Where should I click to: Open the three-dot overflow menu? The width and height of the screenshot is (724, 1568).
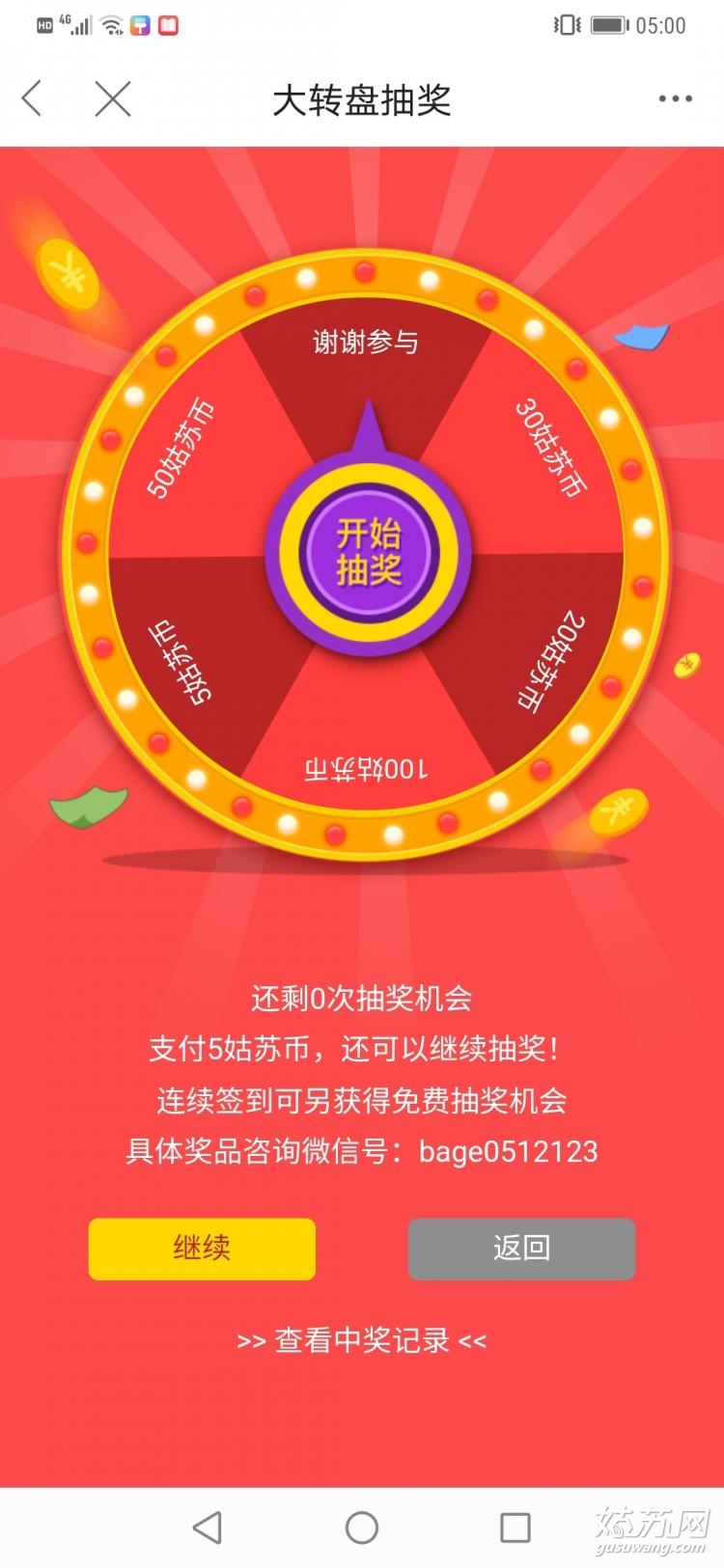[675, 99]
